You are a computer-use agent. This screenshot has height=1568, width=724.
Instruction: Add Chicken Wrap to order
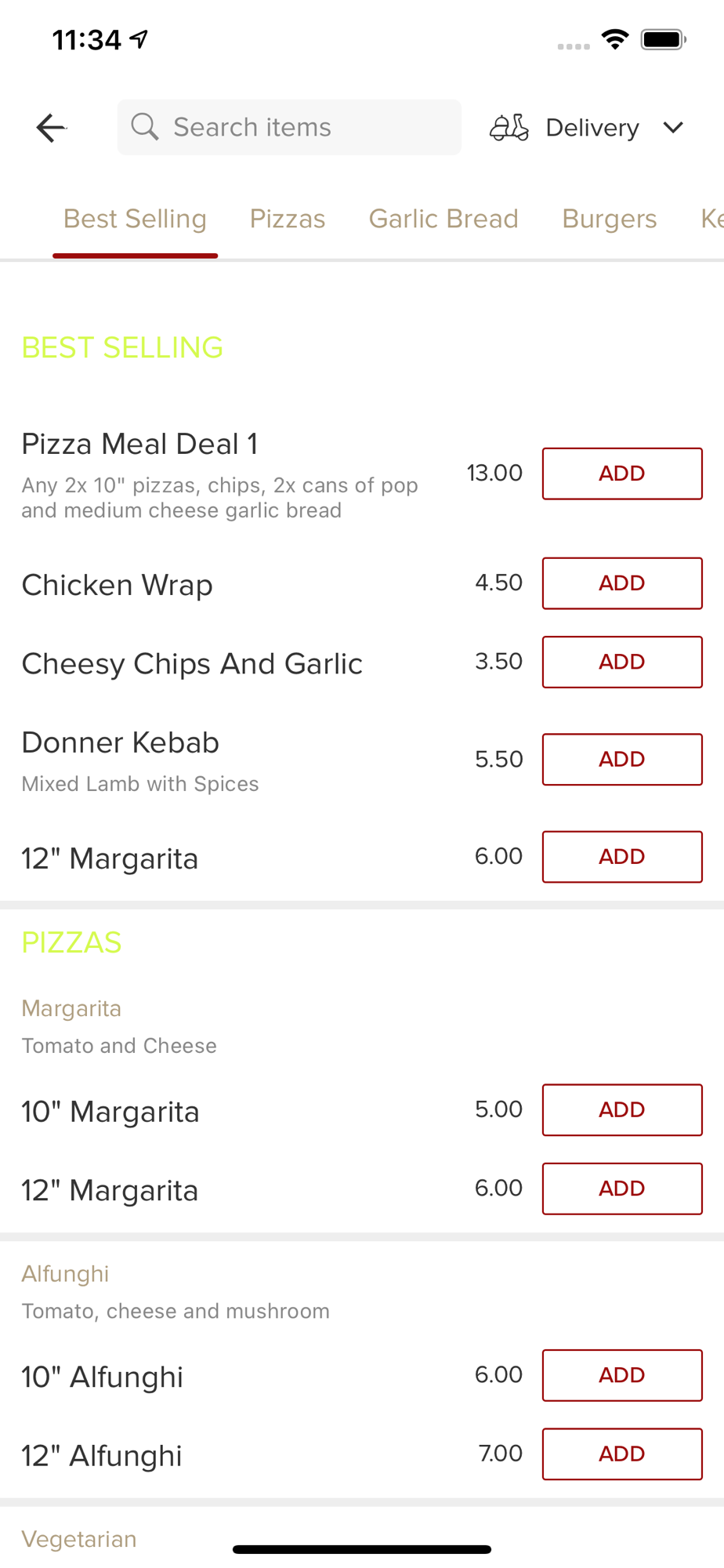pos(622,583)
